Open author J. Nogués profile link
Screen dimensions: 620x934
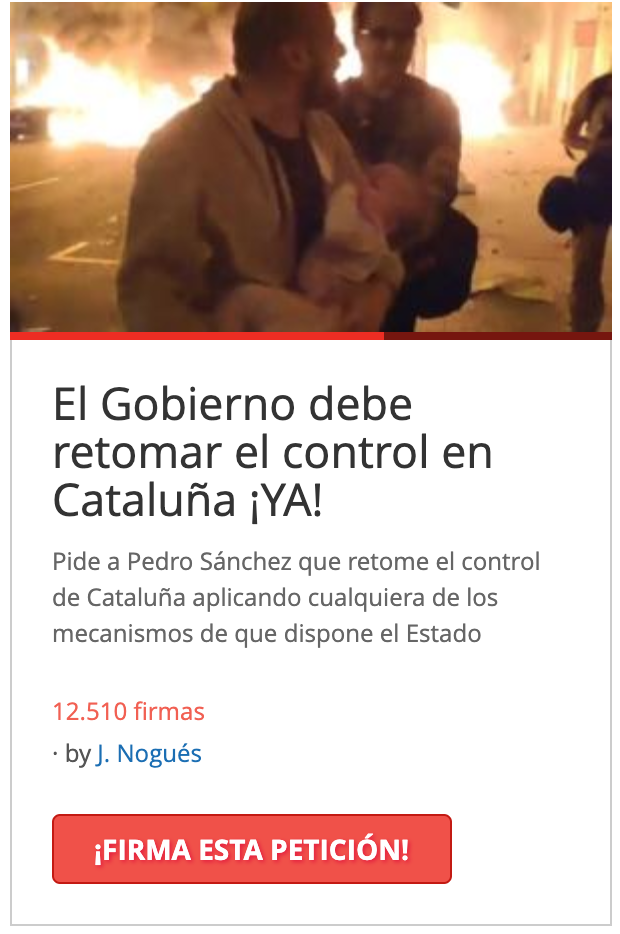[x=149, y=754]
